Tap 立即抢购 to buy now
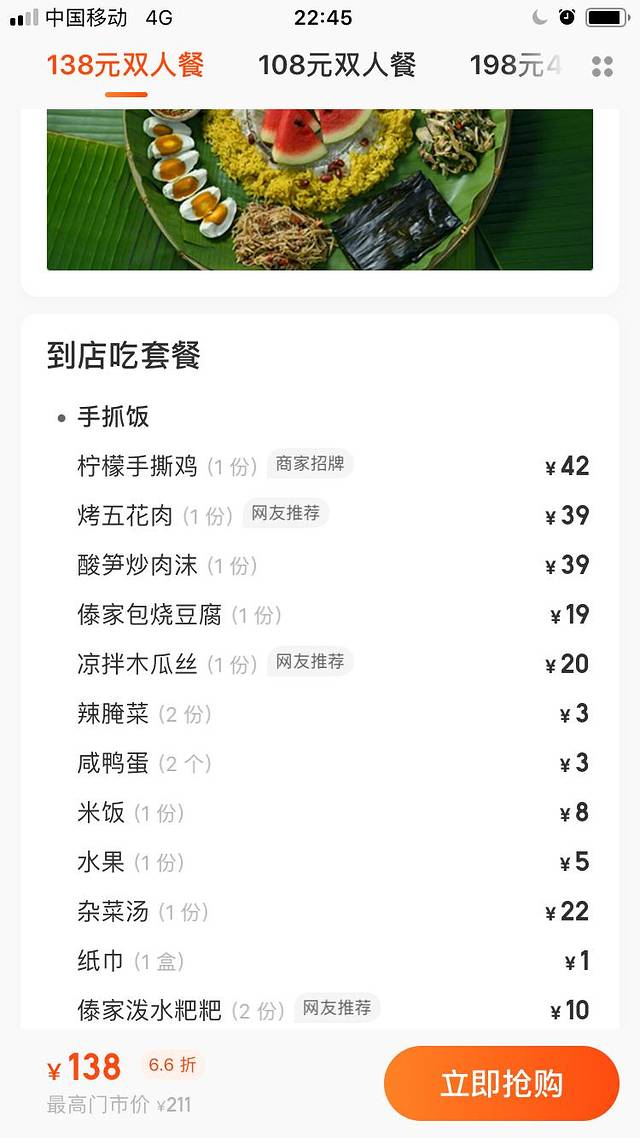Image resolution: width=640 pixels, height=1138 pixels. [501, 1084]
